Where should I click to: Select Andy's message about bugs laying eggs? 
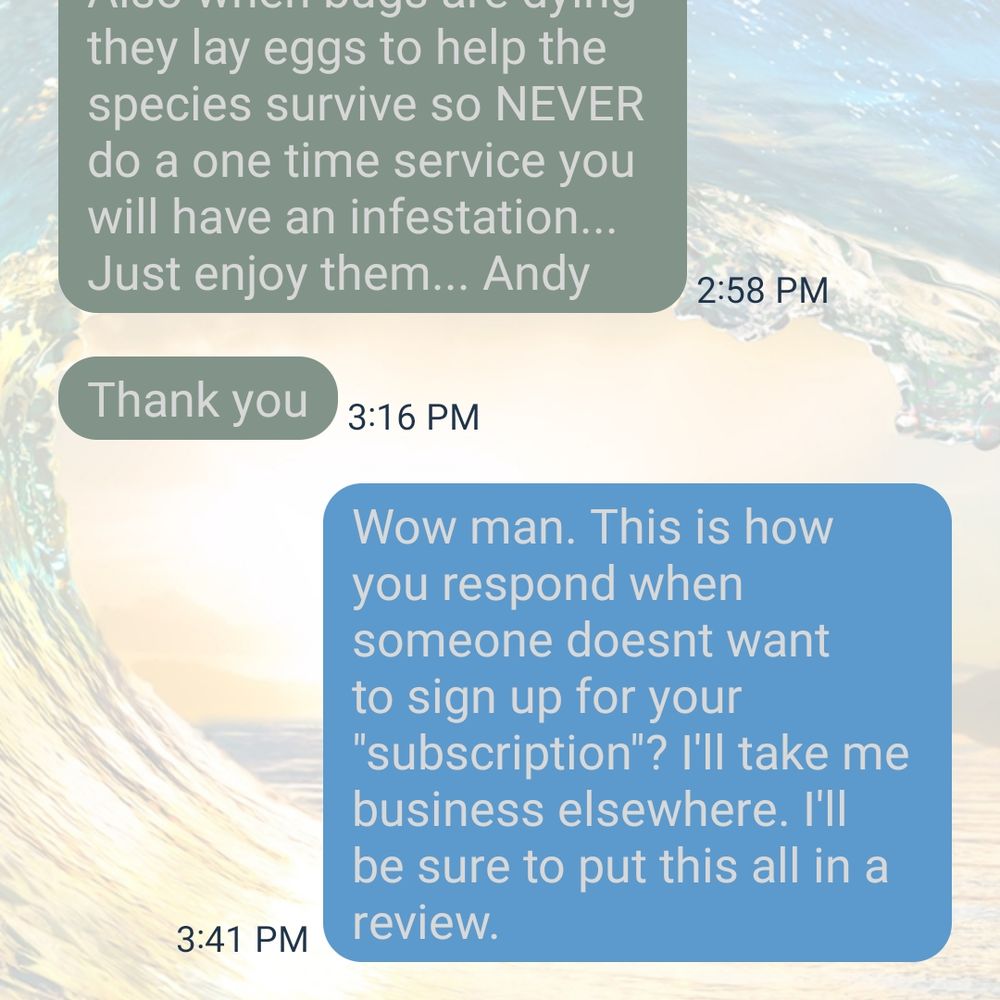pyautogui.click(x=372, y=160)
